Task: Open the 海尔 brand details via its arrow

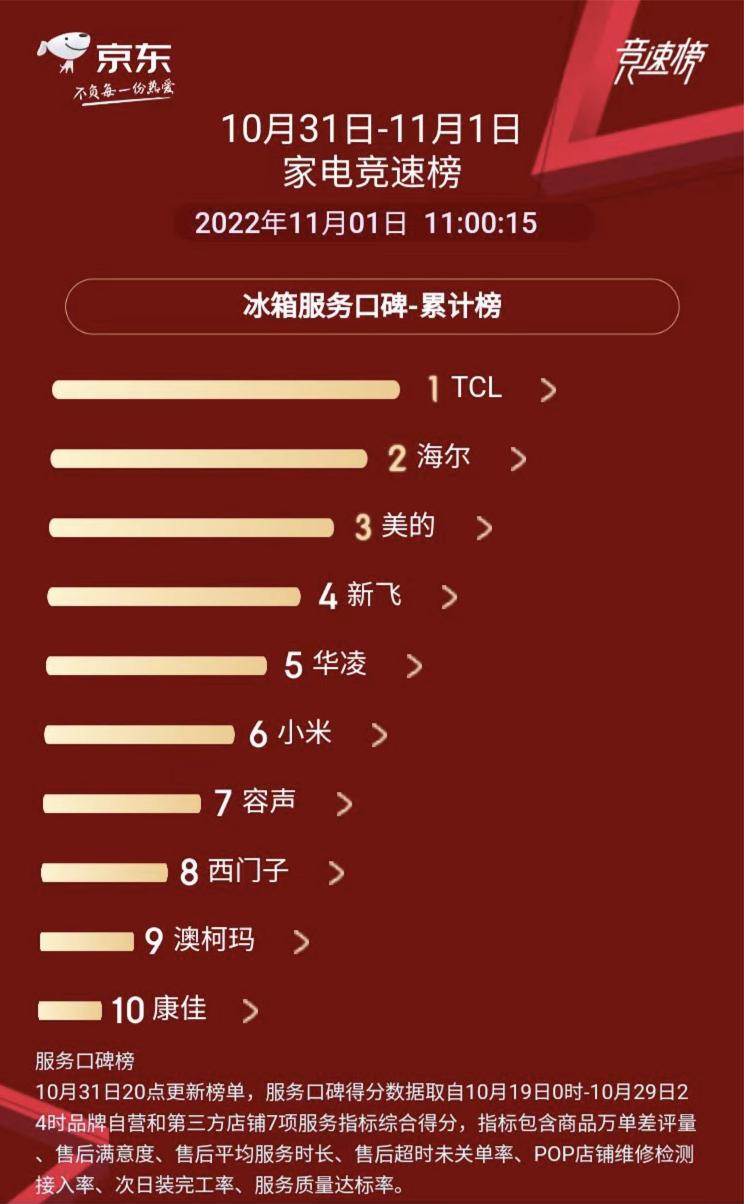Action: pyautogui.click(x=517, y=459)
